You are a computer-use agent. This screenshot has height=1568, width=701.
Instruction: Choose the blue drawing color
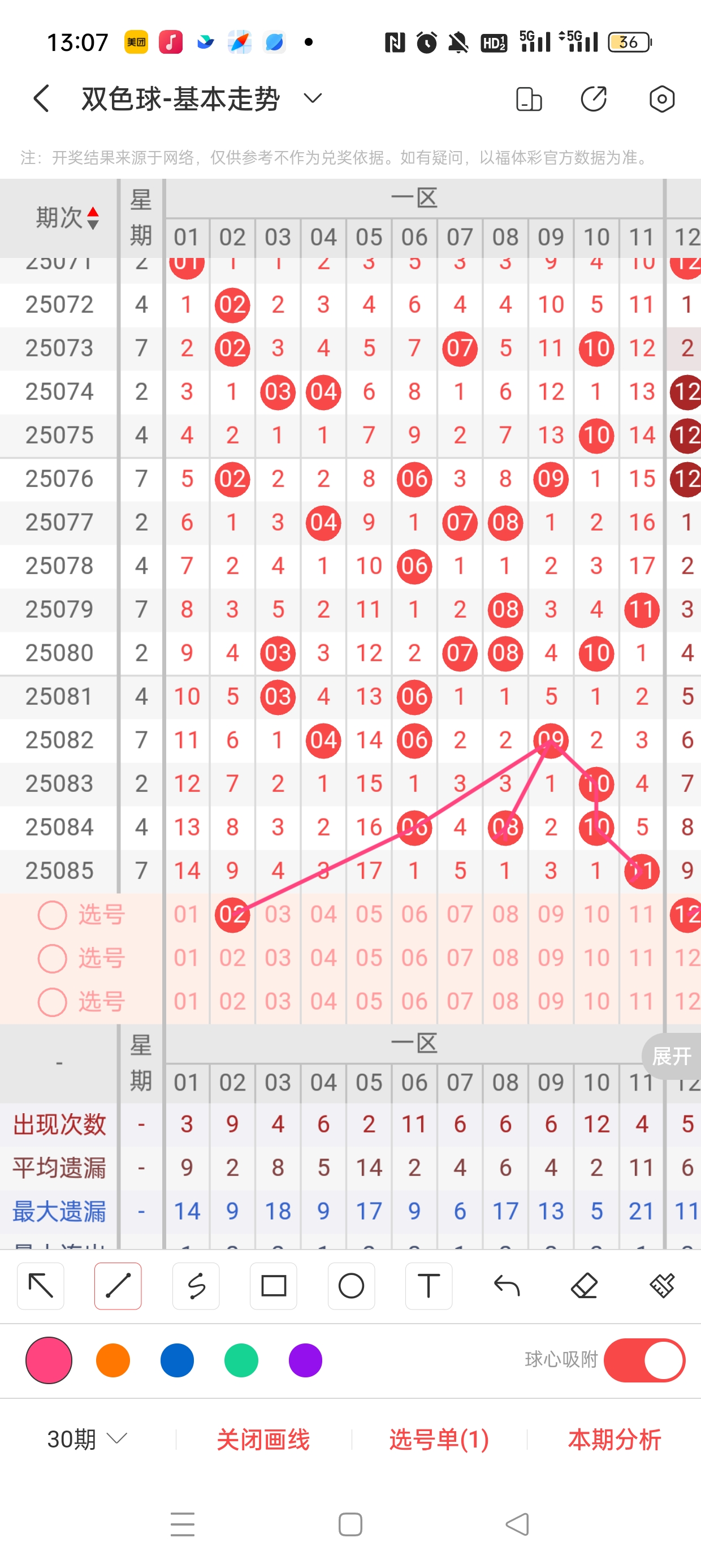click(177, 1360)
